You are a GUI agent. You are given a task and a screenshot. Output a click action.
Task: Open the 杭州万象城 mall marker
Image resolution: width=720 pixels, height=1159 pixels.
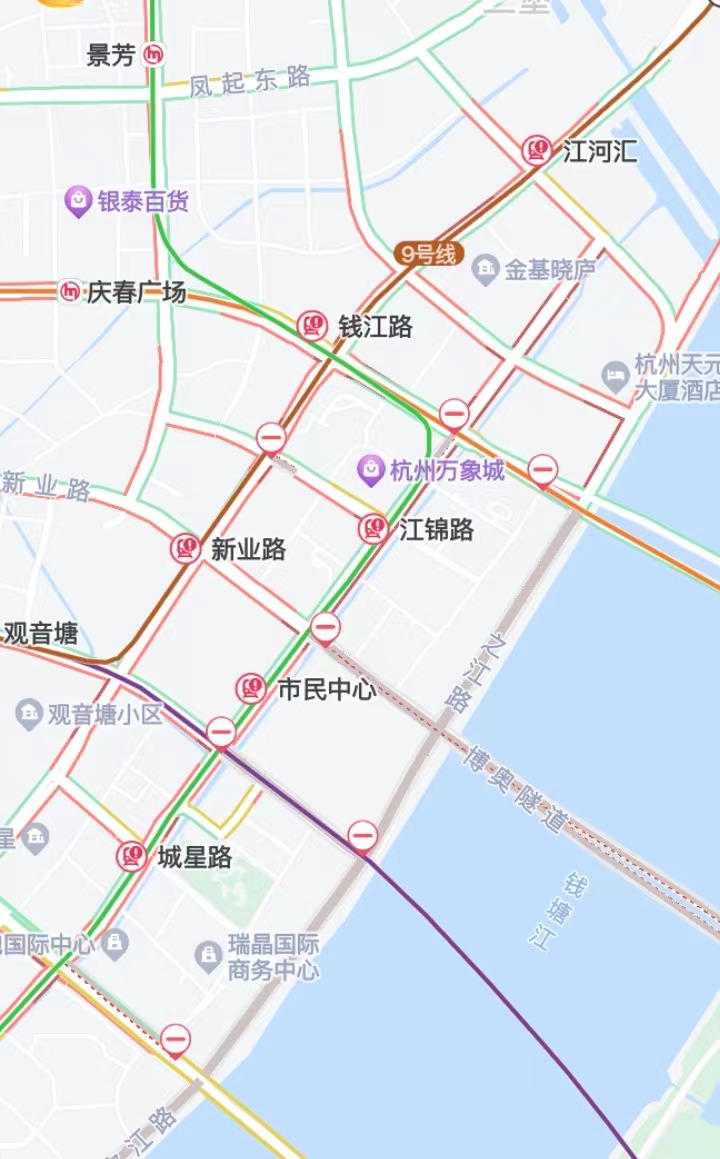pos(371,467)
